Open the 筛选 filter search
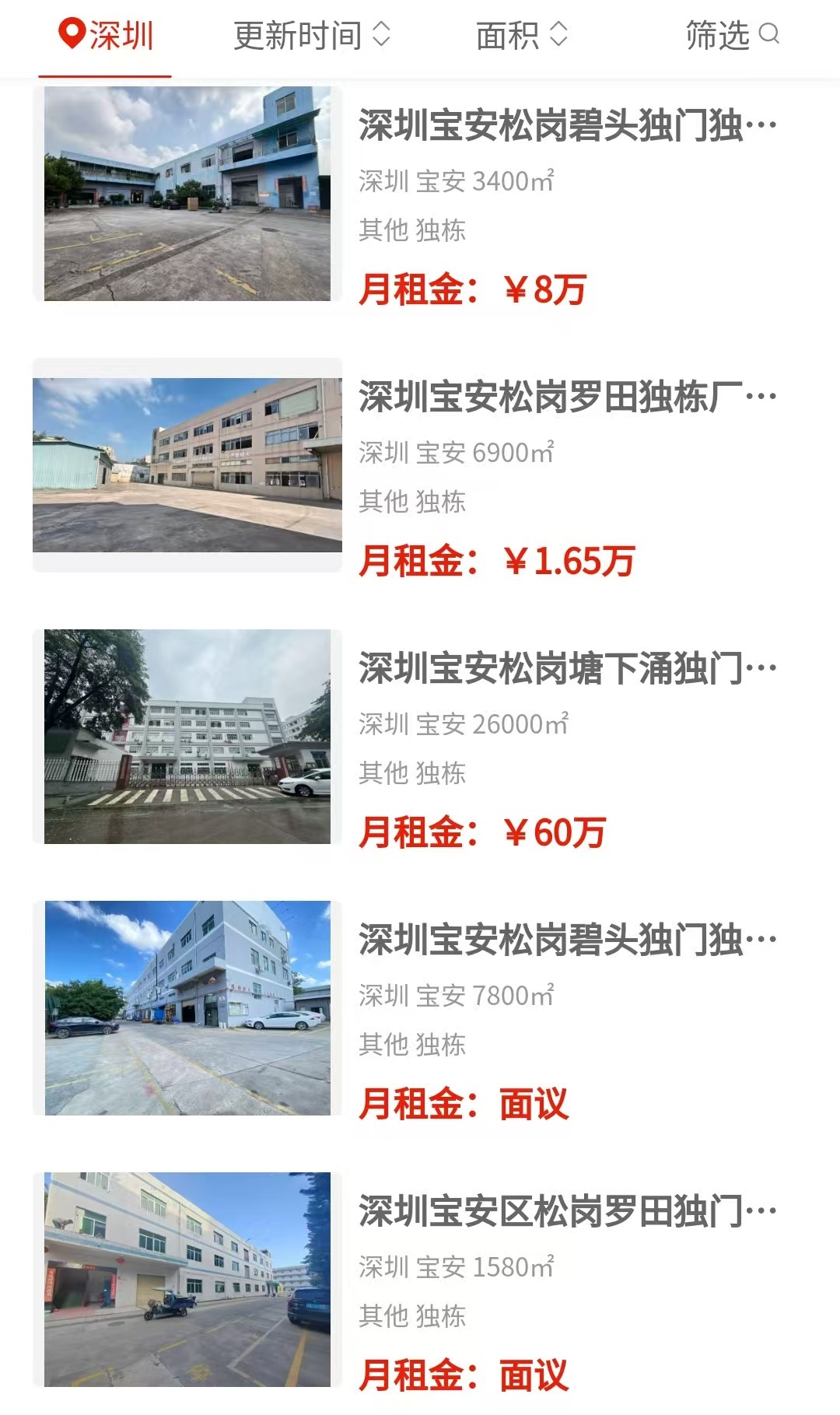The image size is (840, 1415). point(732,36)
